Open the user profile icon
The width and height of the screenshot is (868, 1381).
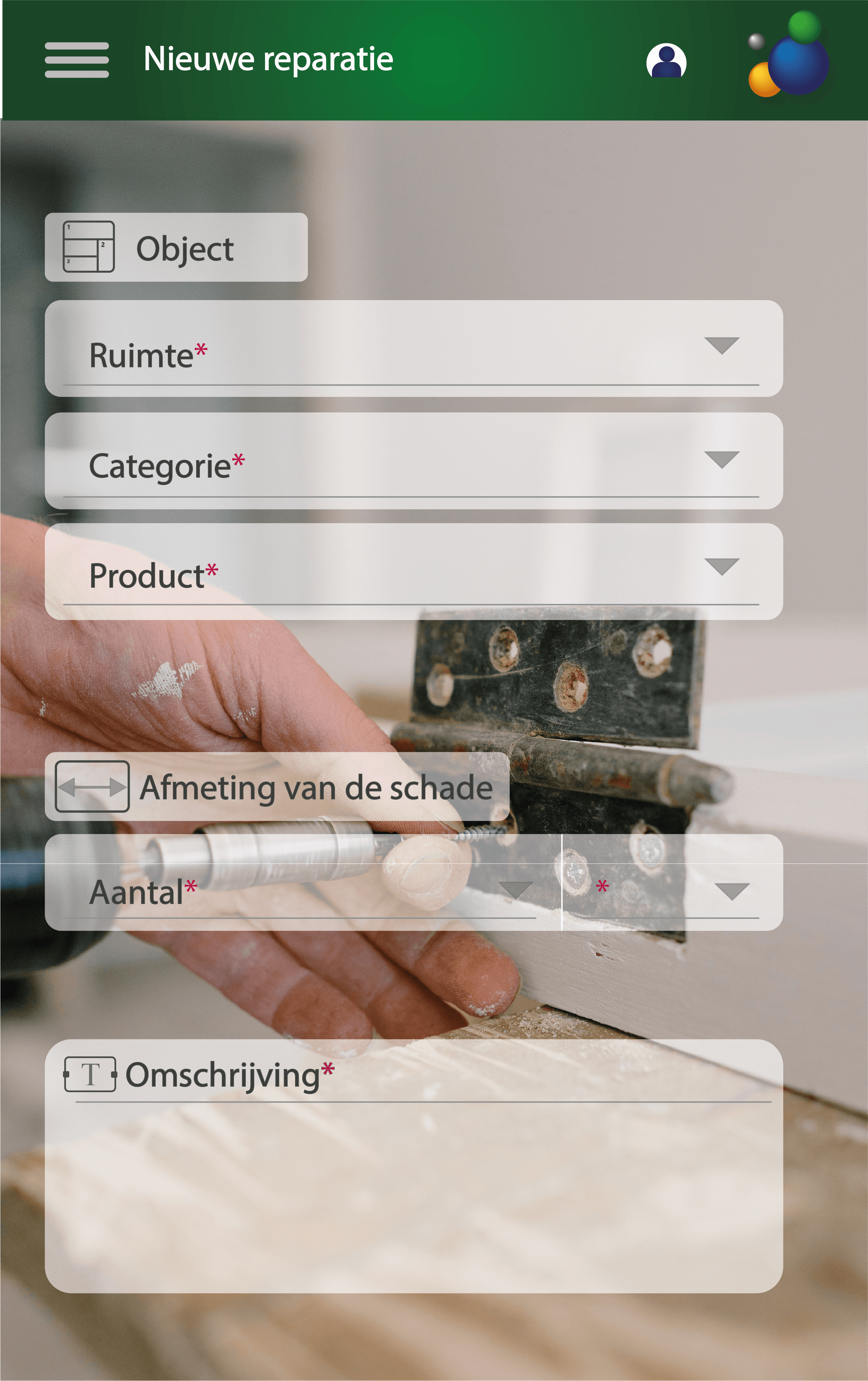(x=666, y=60)
